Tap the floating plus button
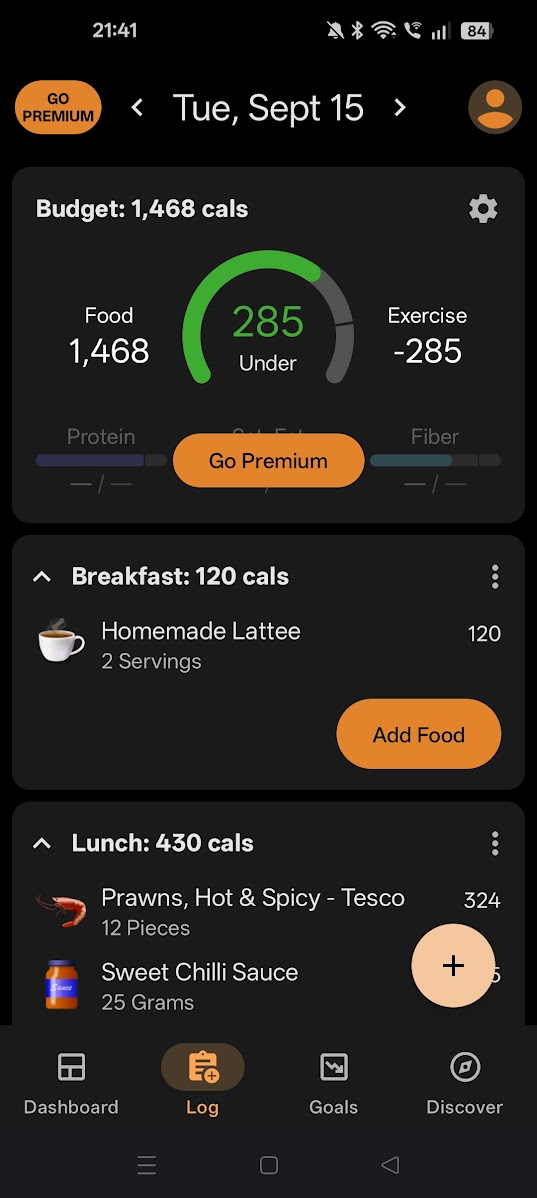Image resolution: width=537 pixels, height=1198 pixels. click(453, 966)
